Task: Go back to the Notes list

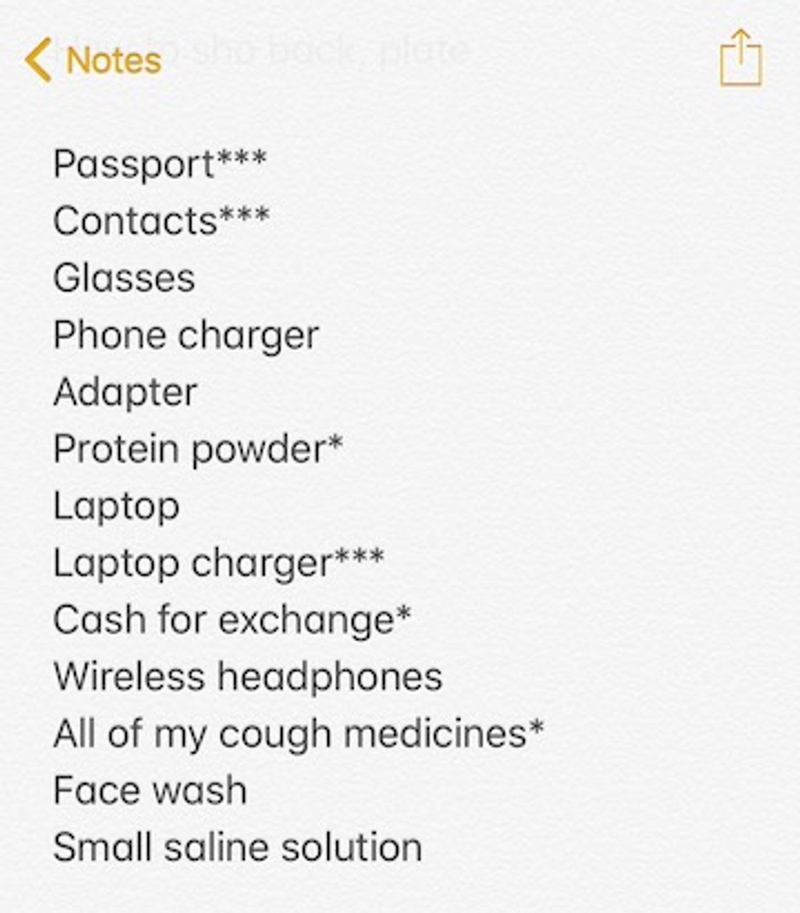Action: click(93, 60)
